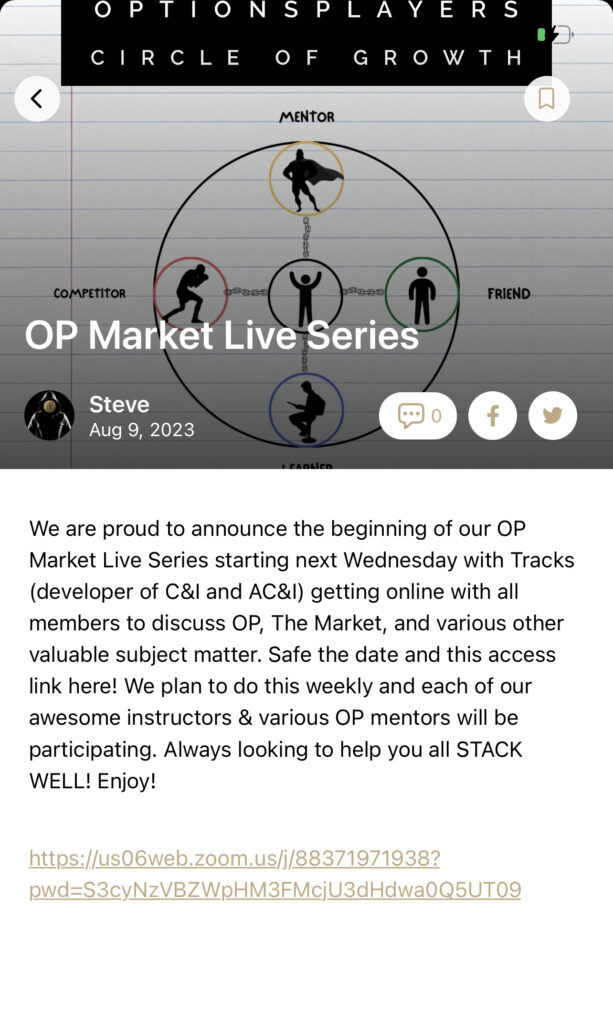This screenshot has height=1024, width=613.
Task: Share this post on Facebook
Action: 493,416
